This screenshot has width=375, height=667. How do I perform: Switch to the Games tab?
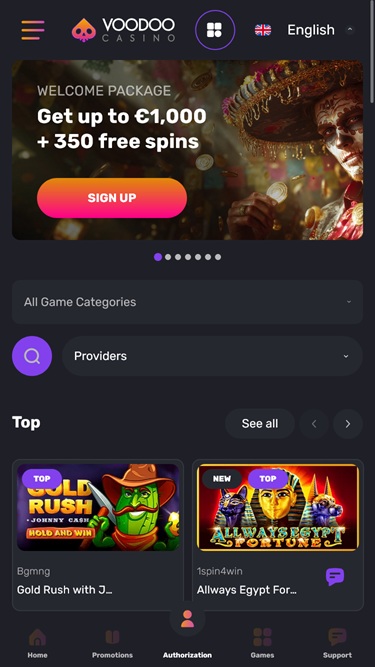(262, 643)
